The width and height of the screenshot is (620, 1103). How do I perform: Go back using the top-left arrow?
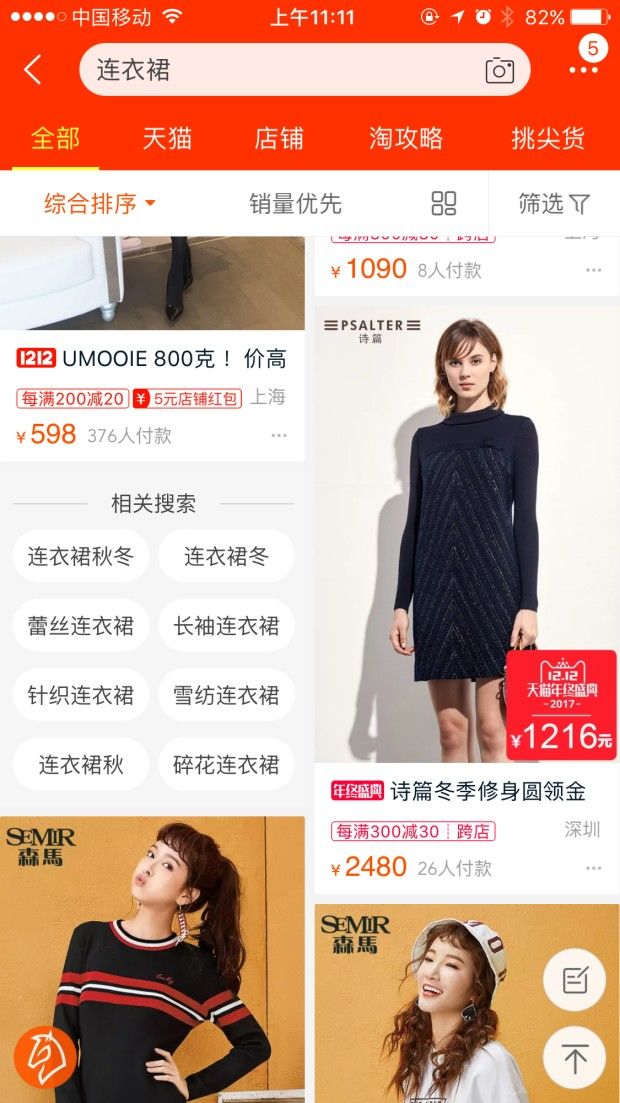tap(33, 70)
